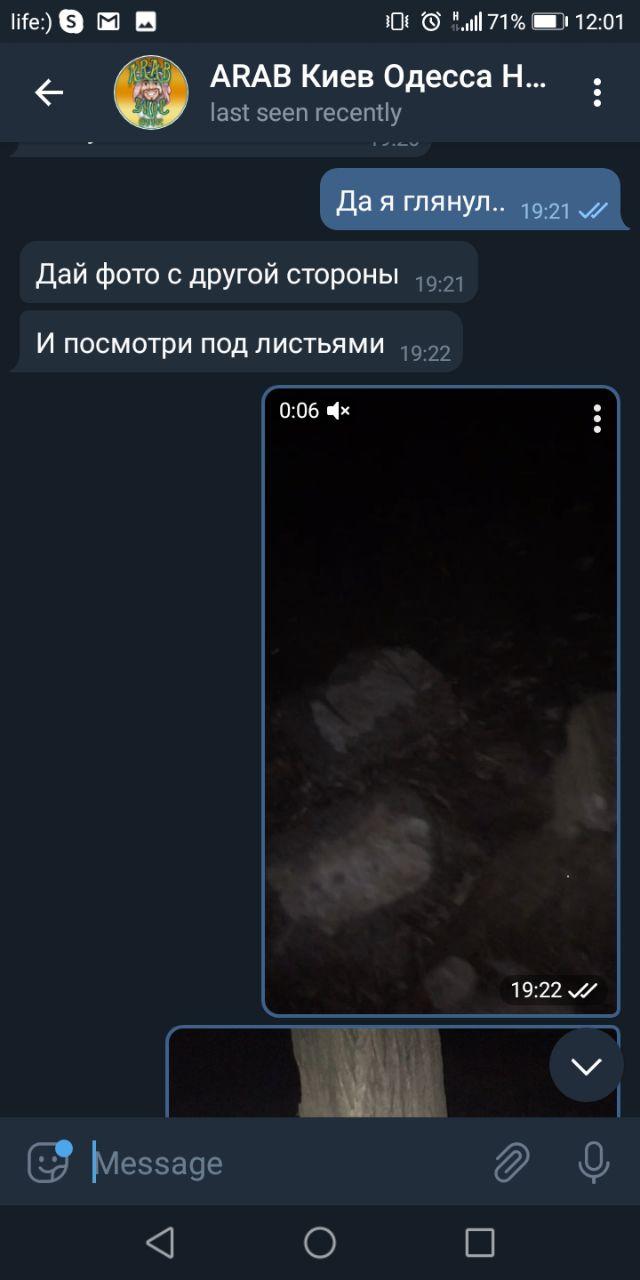This screenshot has height=1280, width=640.
Task: Play the 0:06 video message
Action: tap(441, 701)
